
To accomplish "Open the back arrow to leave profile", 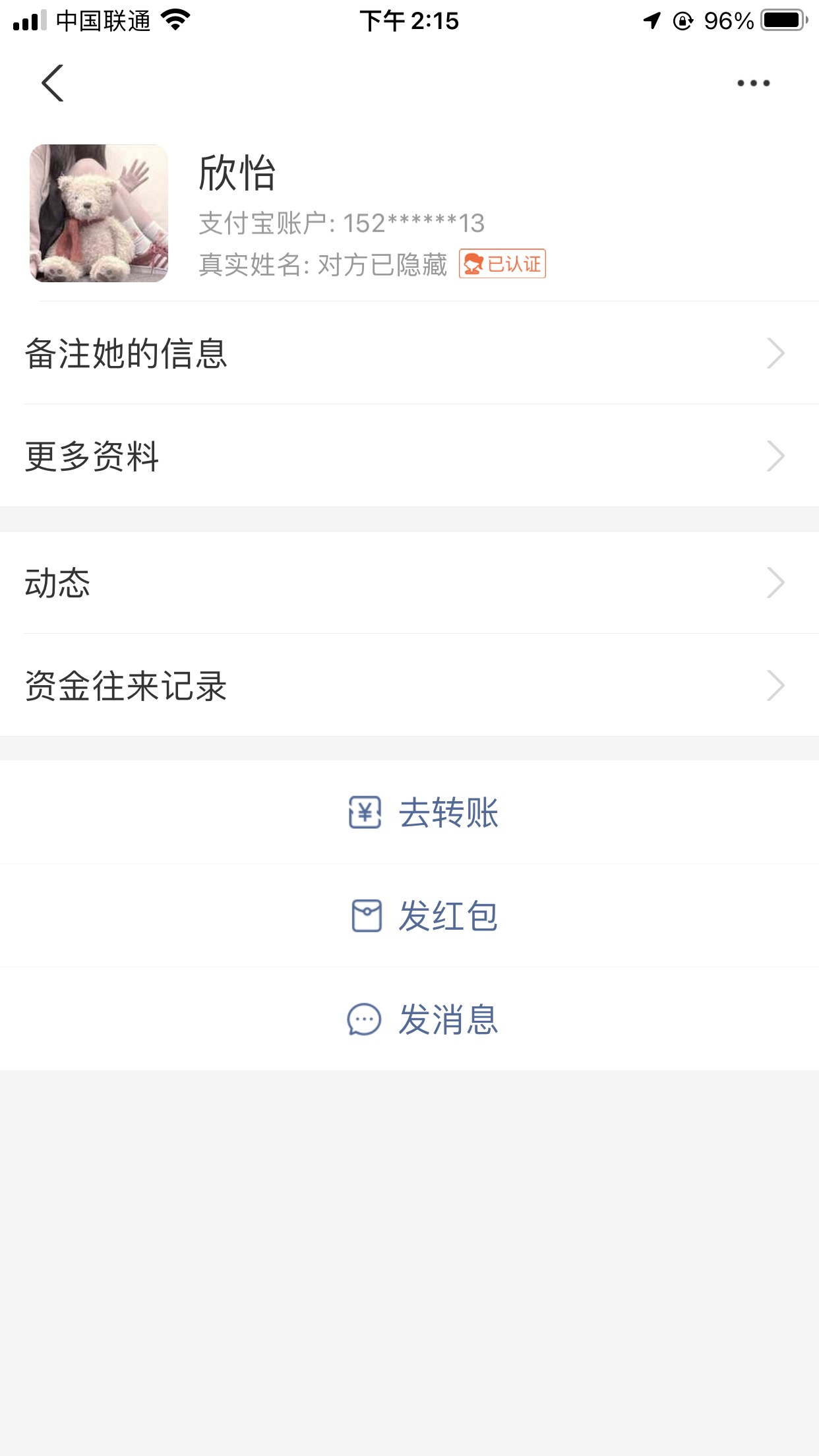I will [51, 84].
